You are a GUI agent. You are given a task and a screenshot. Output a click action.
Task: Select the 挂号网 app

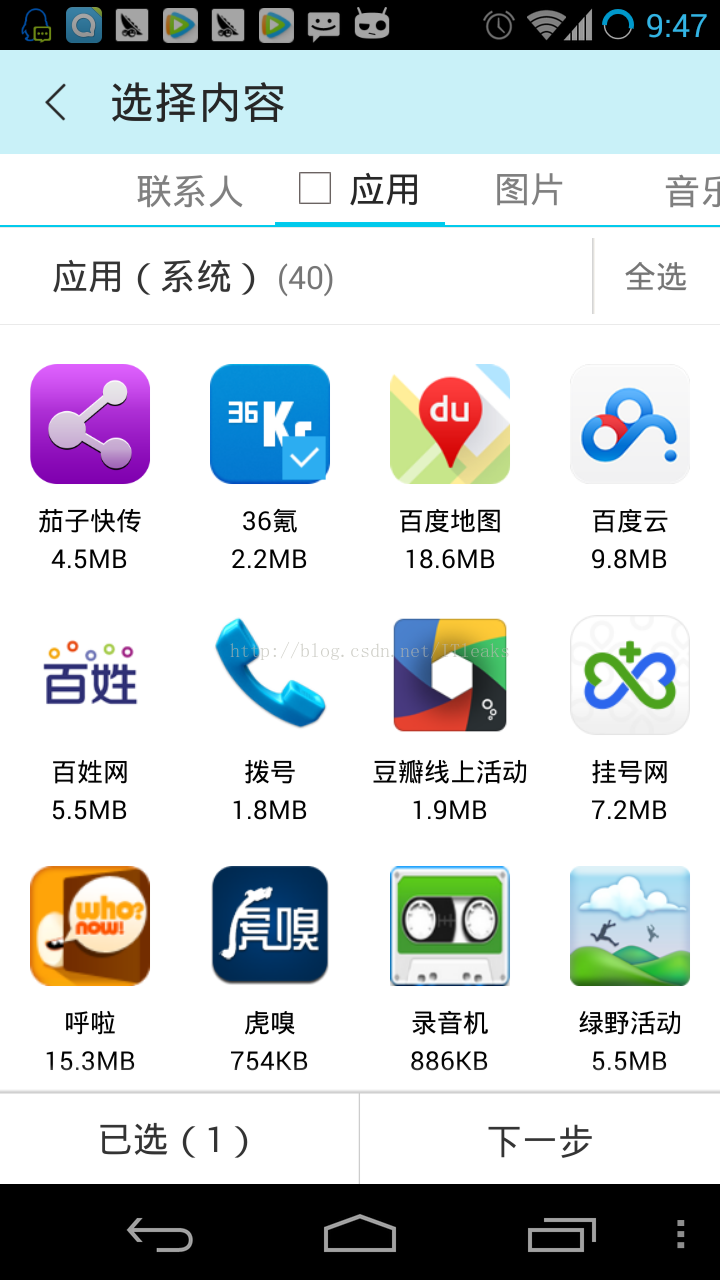[x=630, y=675]
